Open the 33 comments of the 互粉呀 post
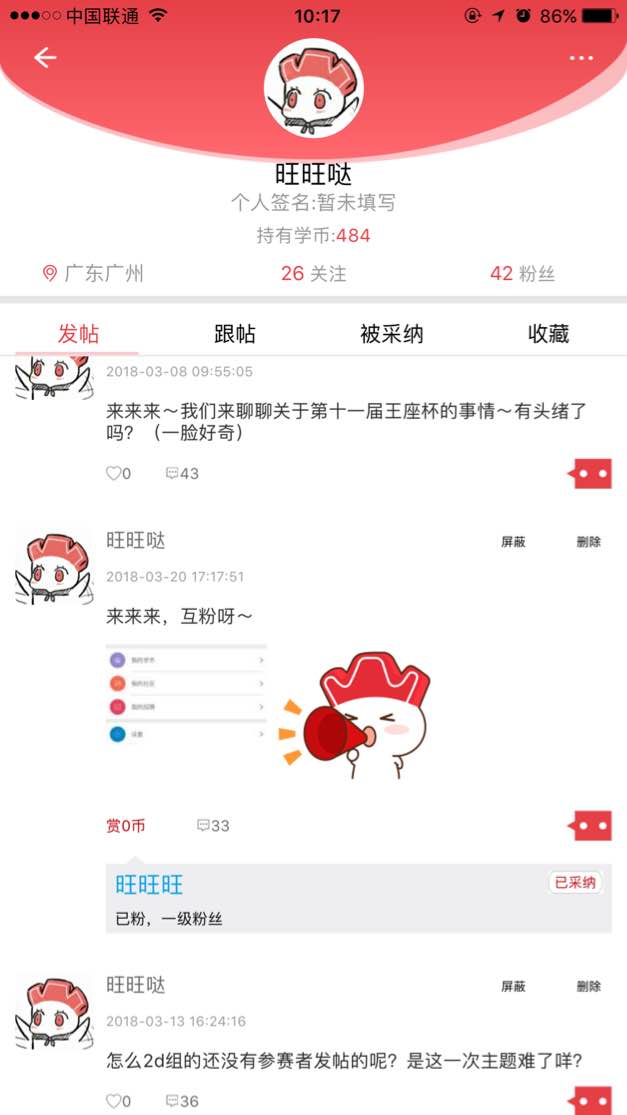The width and height of the screenshot is (627, 1115). (213, 825)
